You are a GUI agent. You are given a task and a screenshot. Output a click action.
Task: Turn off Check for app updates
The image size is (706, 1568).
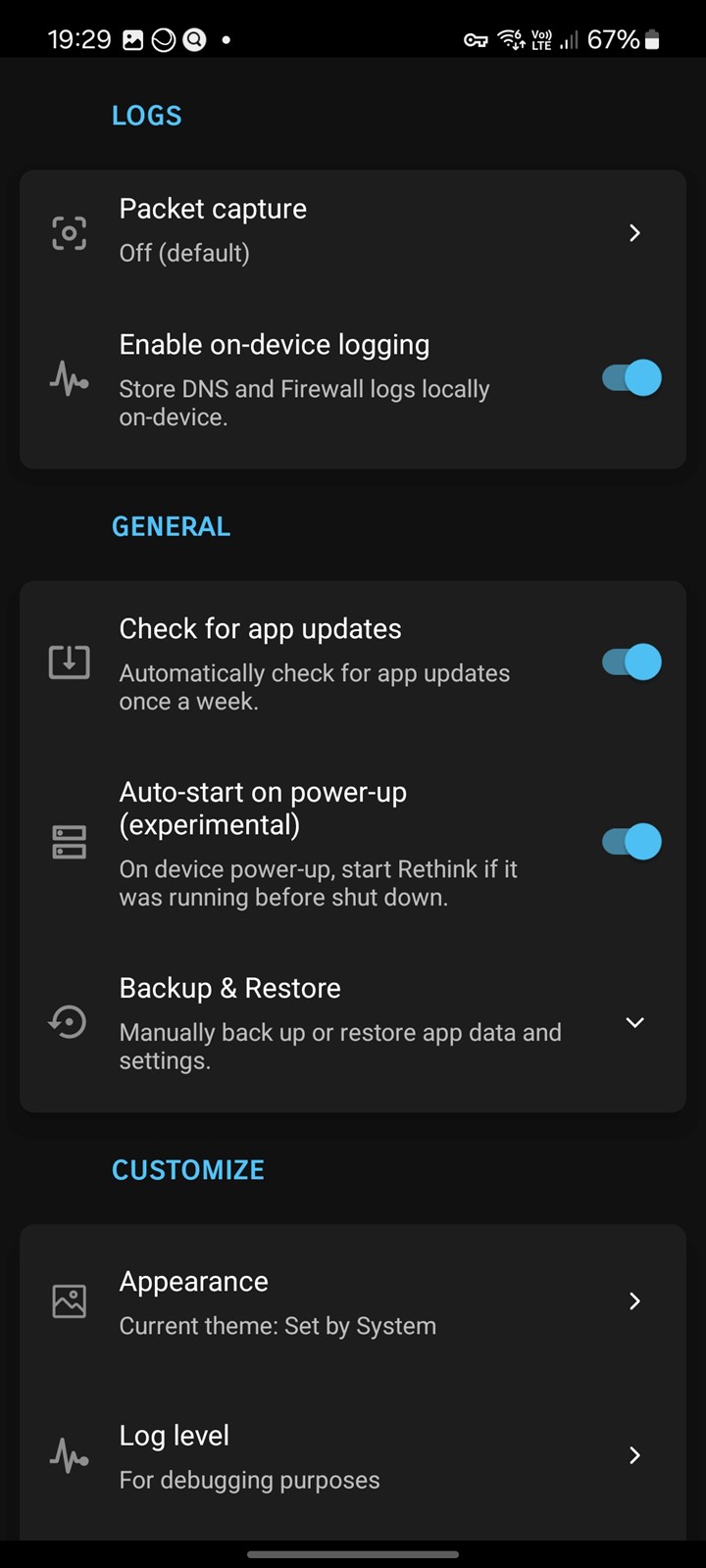631,662
